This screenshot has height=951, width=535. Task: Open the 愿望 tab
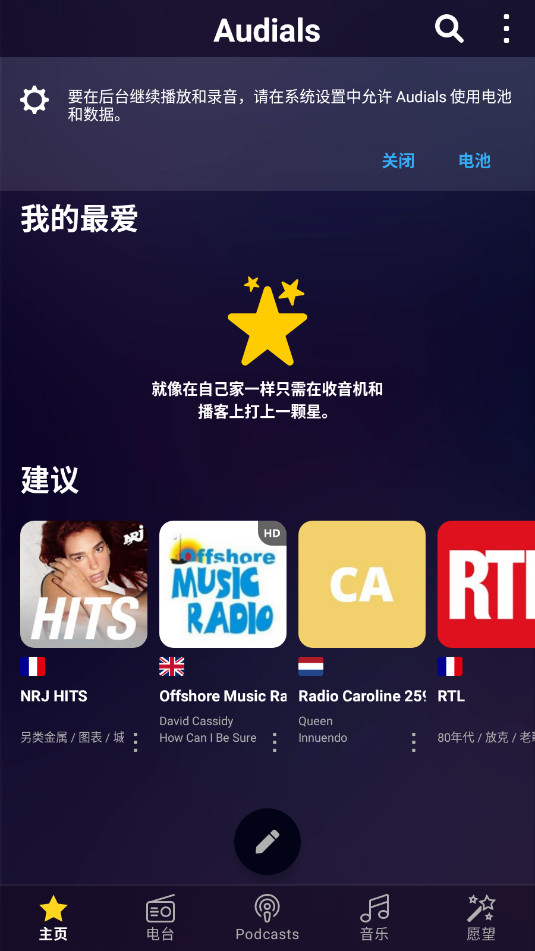click(x=482, y=918)
